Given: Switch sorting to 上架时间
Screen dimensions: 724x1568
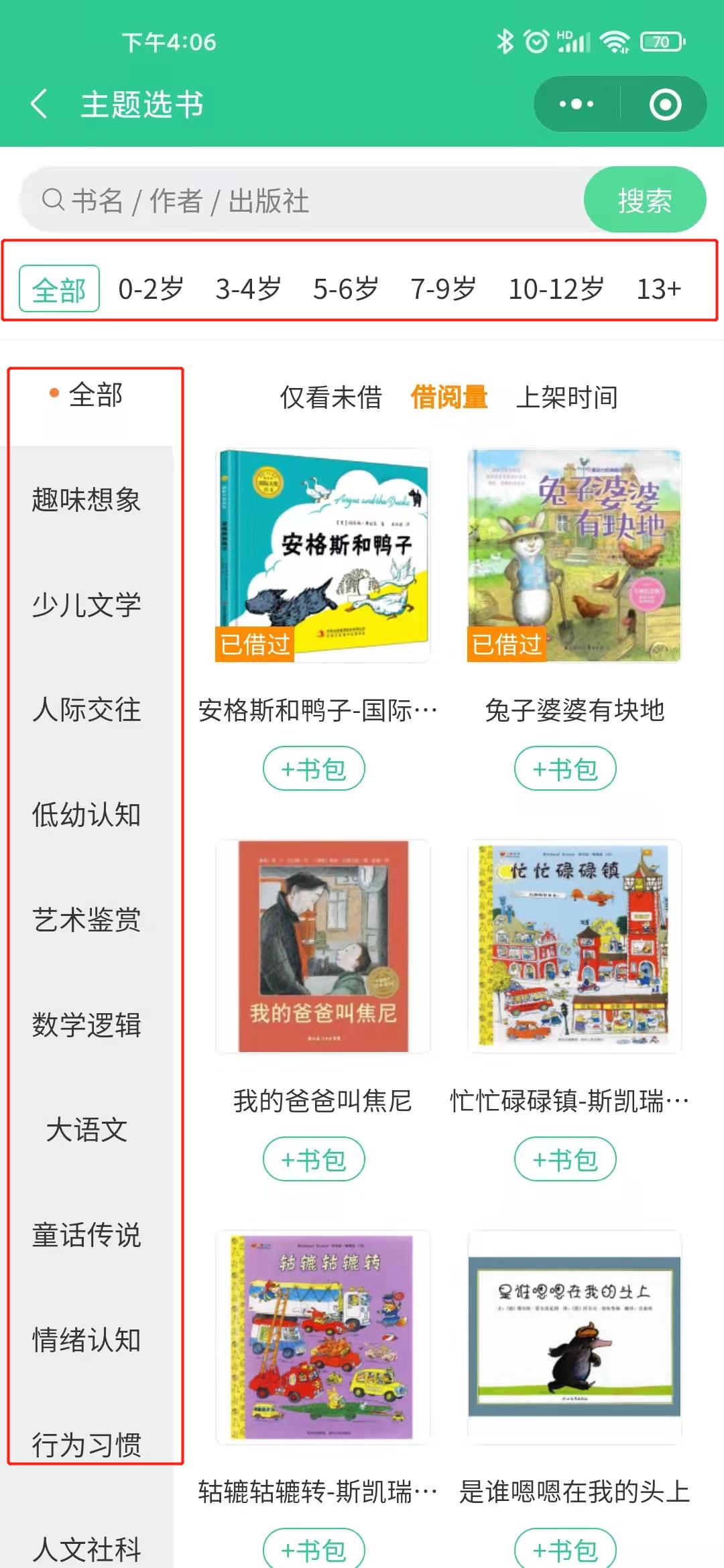Looking at the screenshot, I should click(x=570, y=398).
